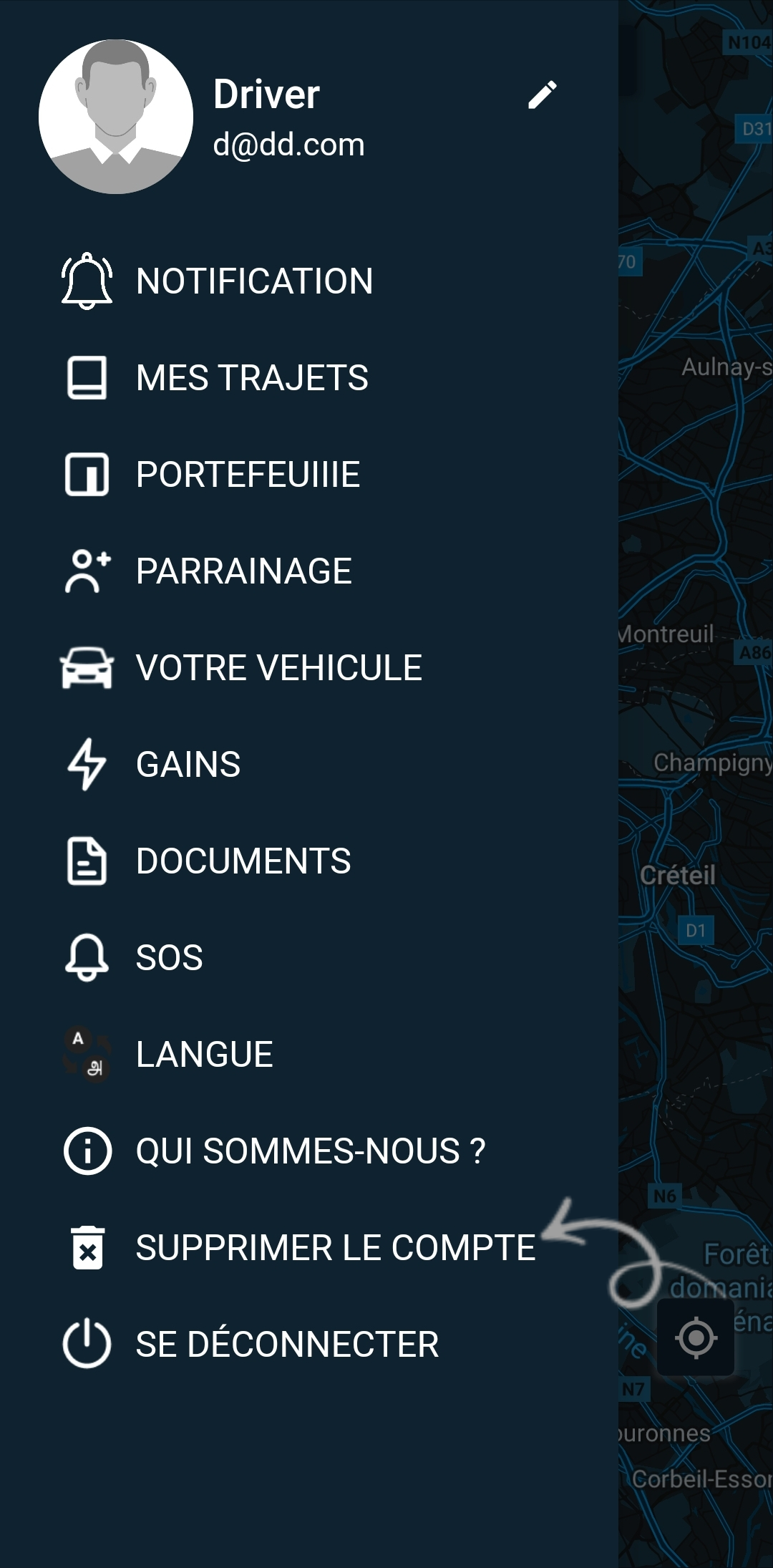Tap the driver profile picture
The height and width of the screenshot is (1568, 773).
pos(116,117)
